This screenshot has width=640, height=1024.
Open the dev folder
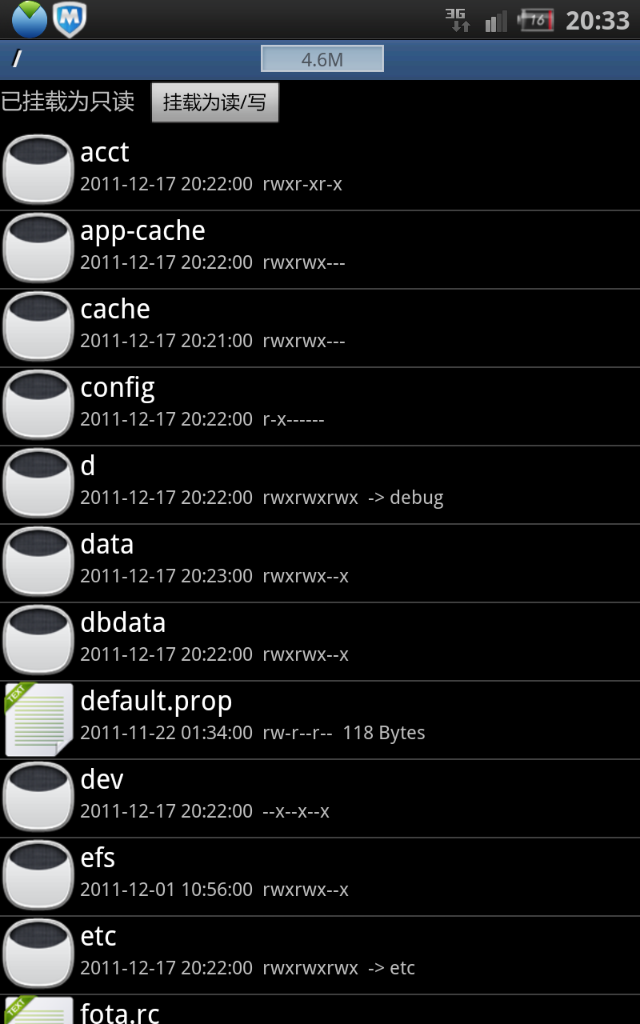click(x=320, y=794)
